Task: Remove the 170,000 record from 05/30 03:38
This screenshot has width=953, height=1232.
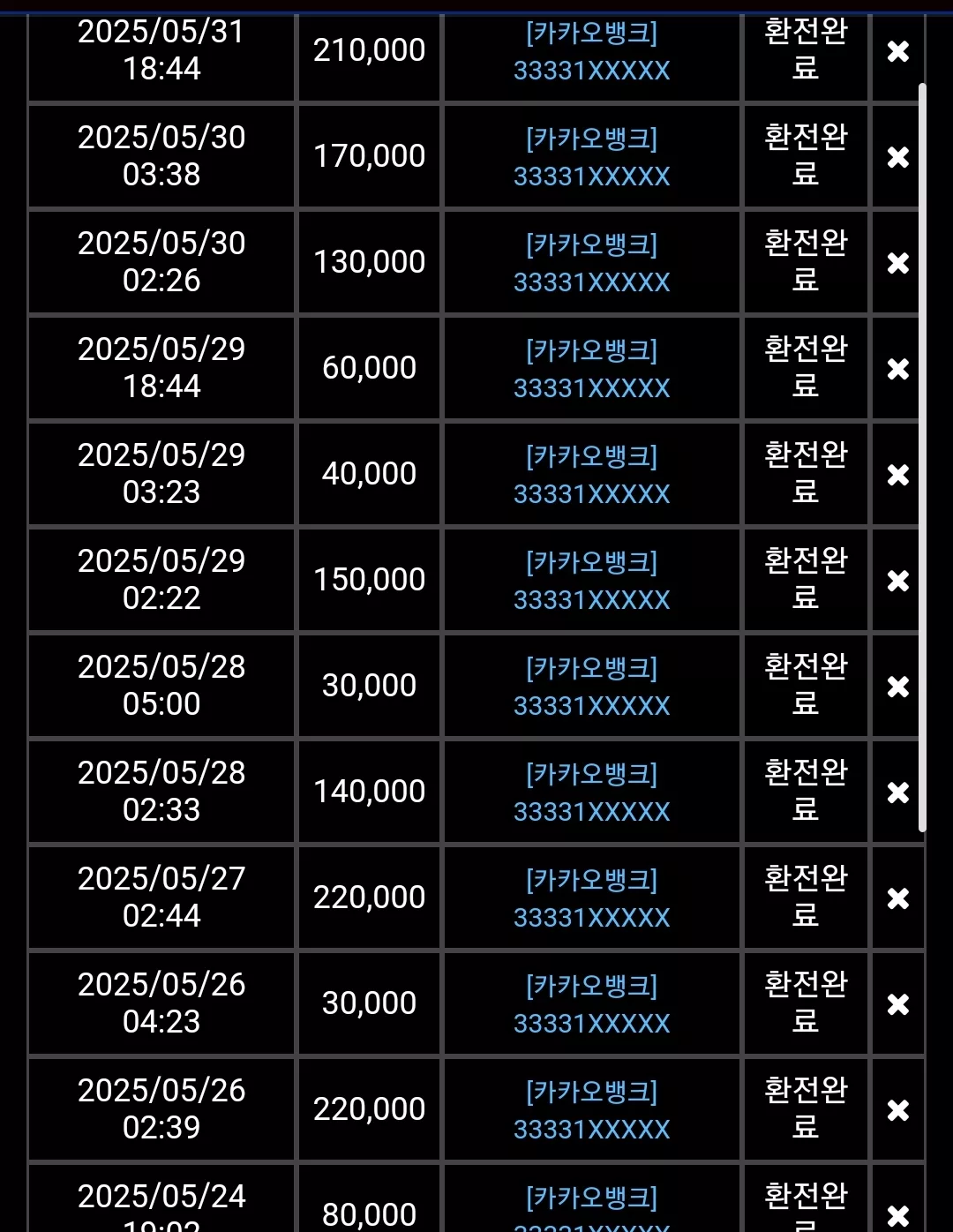Action: click(898, 157)
